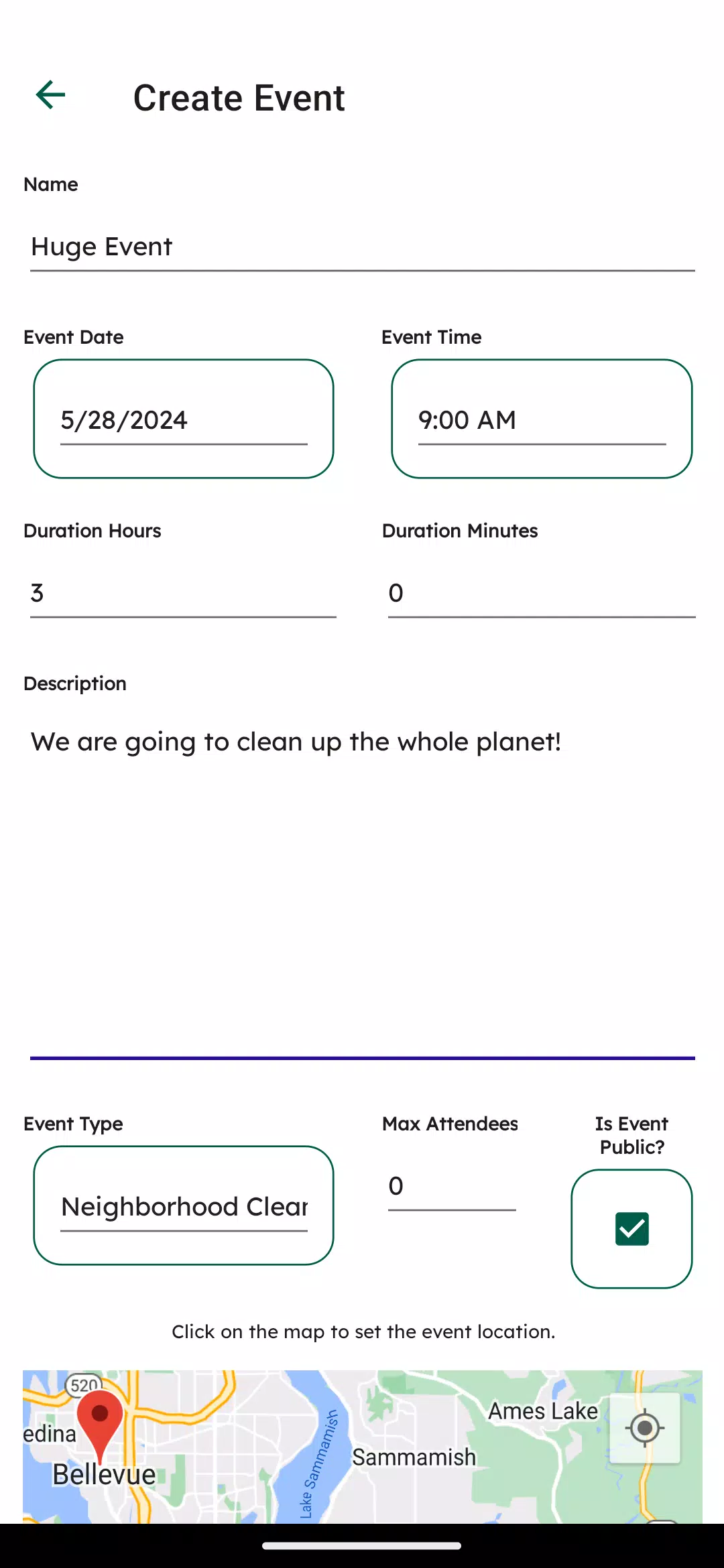
Task: Uncheck the green event public checkmark
Action: point(631,1228)
